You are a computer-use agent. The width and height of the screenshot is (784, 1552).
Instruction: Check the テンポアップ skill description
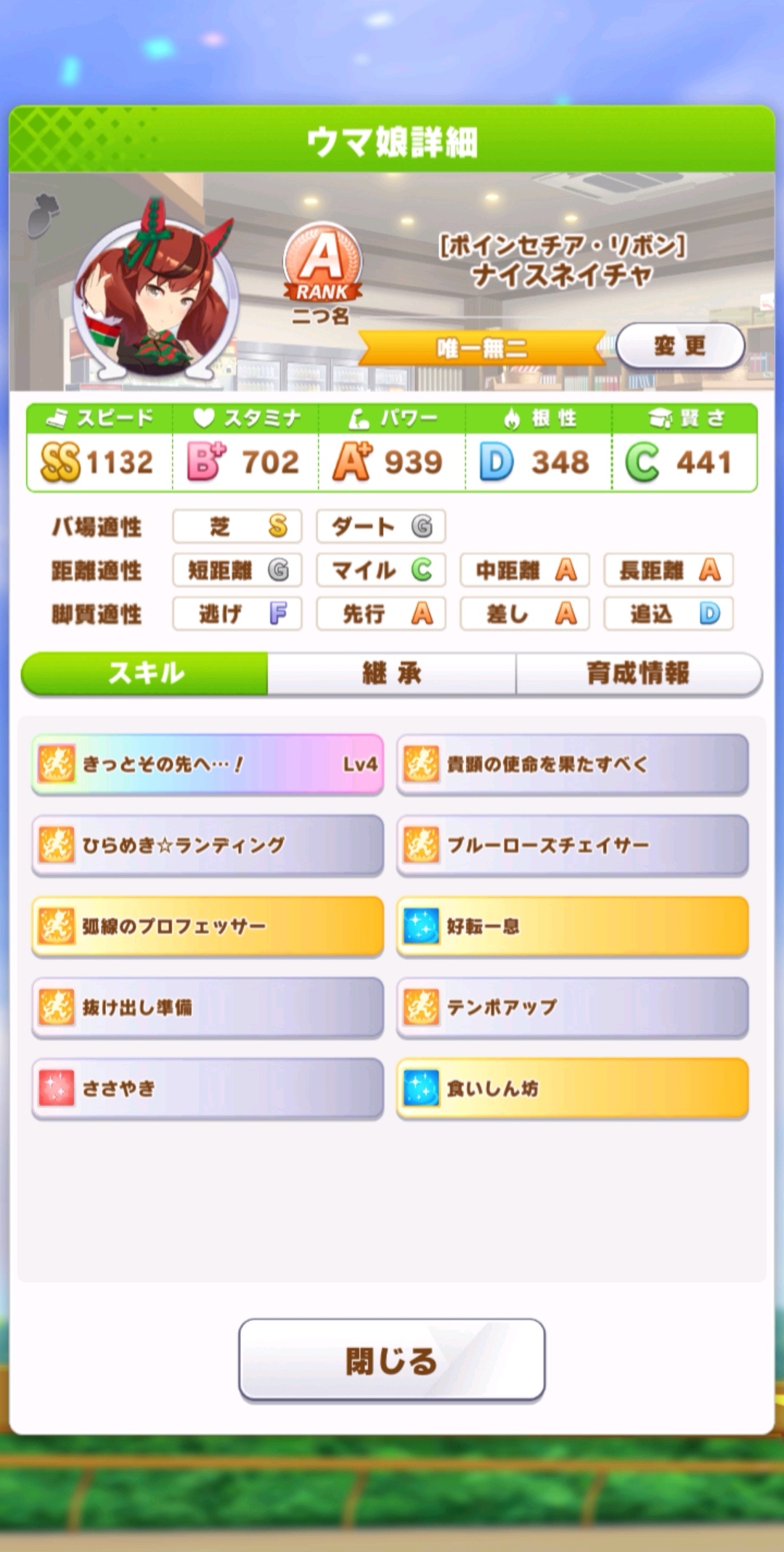572,1007
